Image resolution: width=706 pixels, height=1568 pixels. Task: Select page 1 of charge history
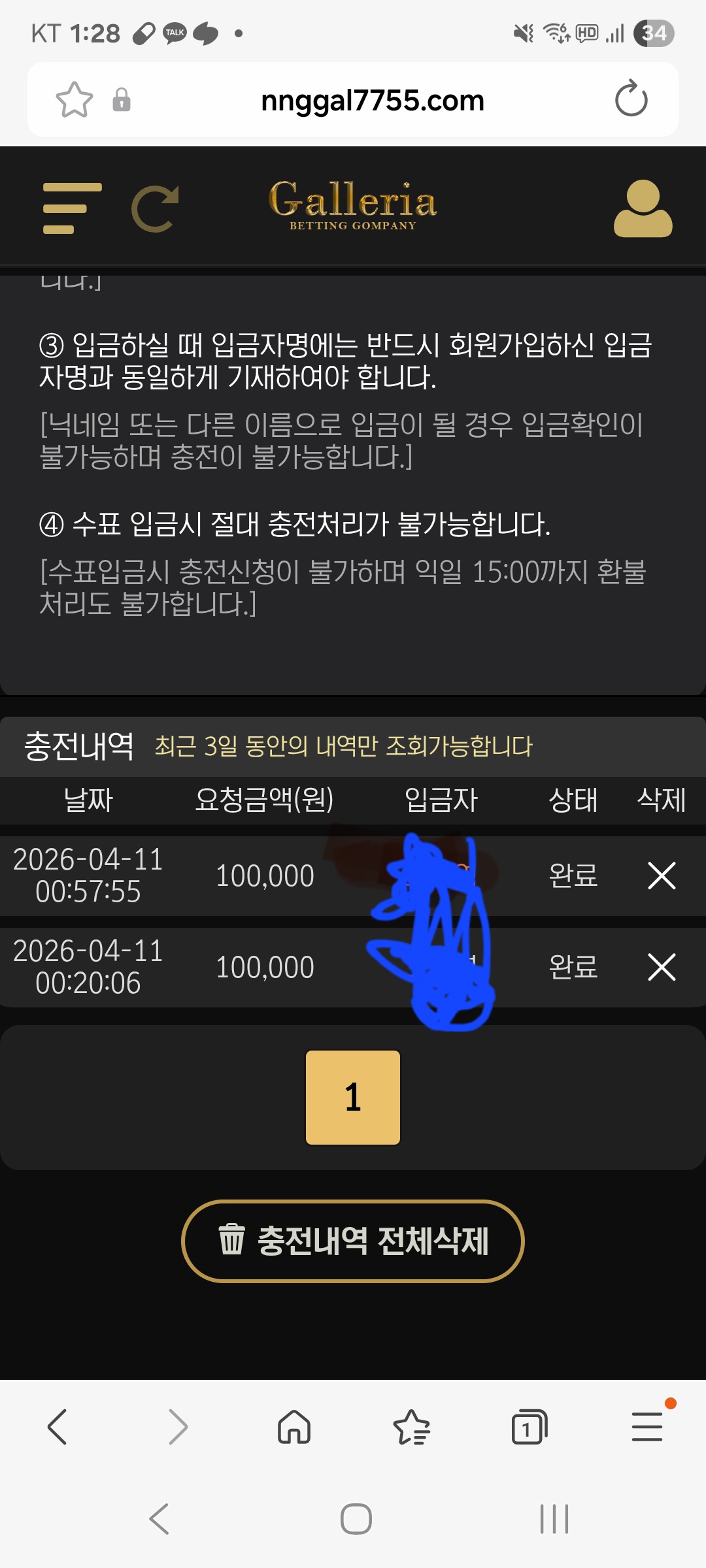coord(353,1097)
